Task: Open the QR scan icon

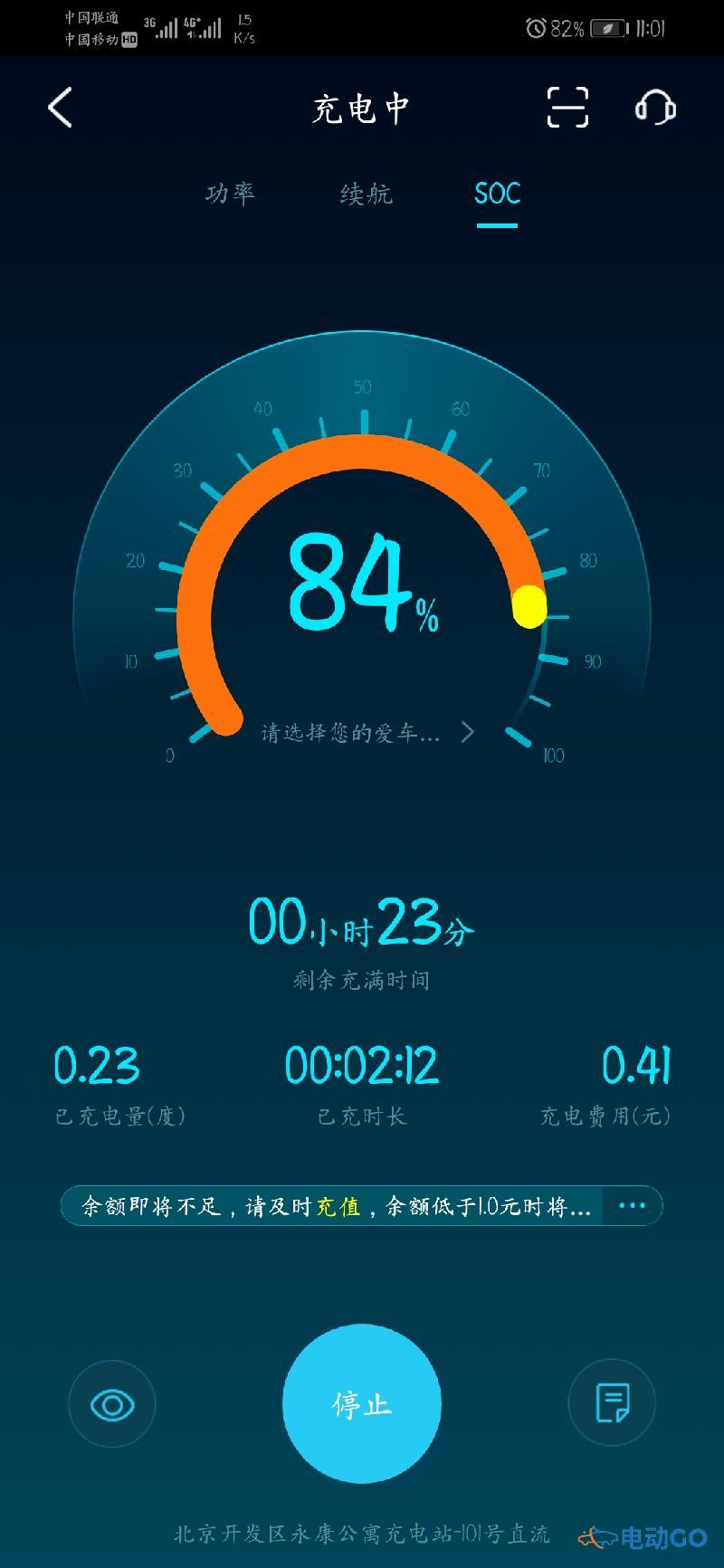Action: coord(567,108)
